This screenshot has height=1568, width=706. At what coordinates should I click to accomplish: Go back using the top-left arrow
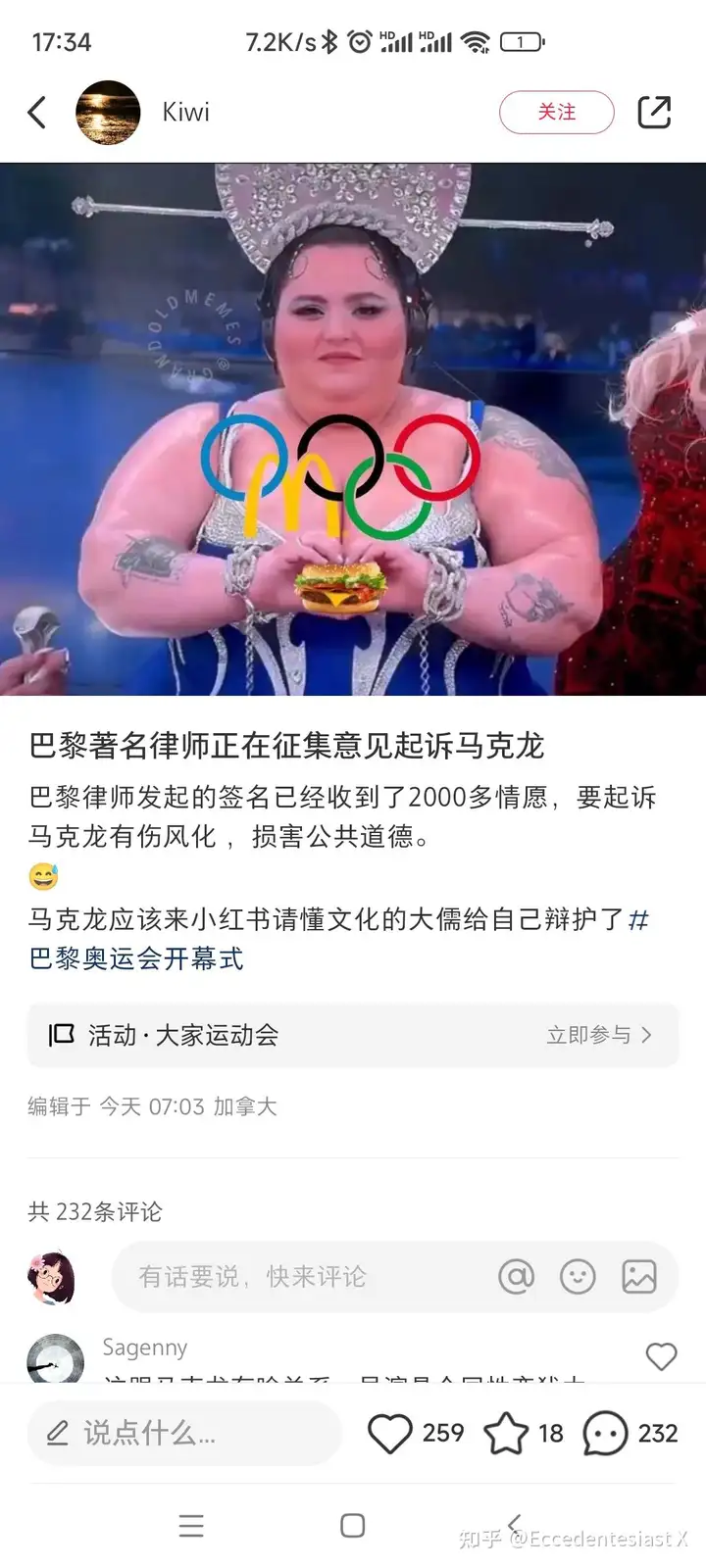point(36,112)
